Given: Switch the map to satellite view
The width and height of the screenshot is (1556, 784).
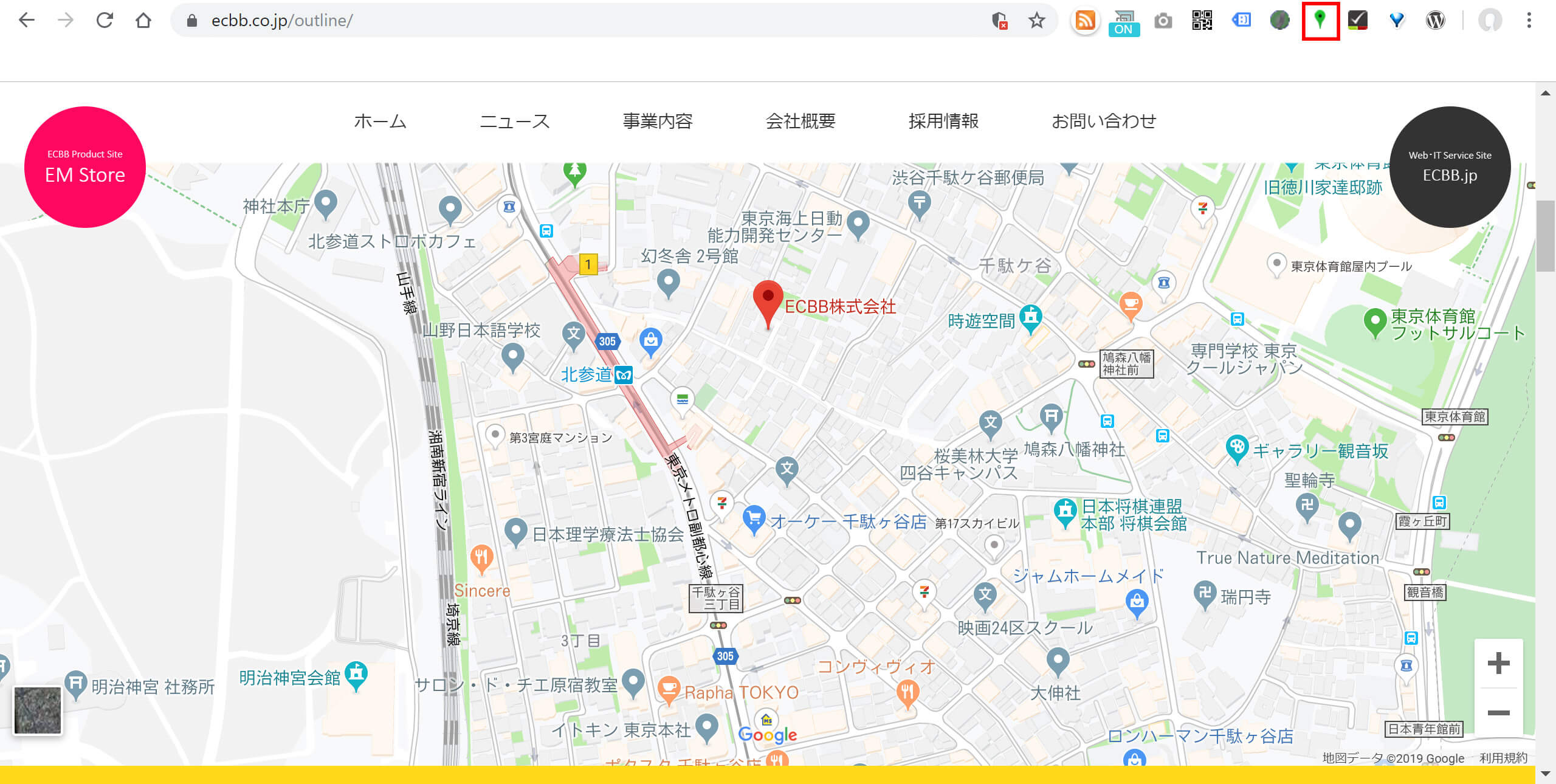Looking at the screenshot, I should click(38, 710).
